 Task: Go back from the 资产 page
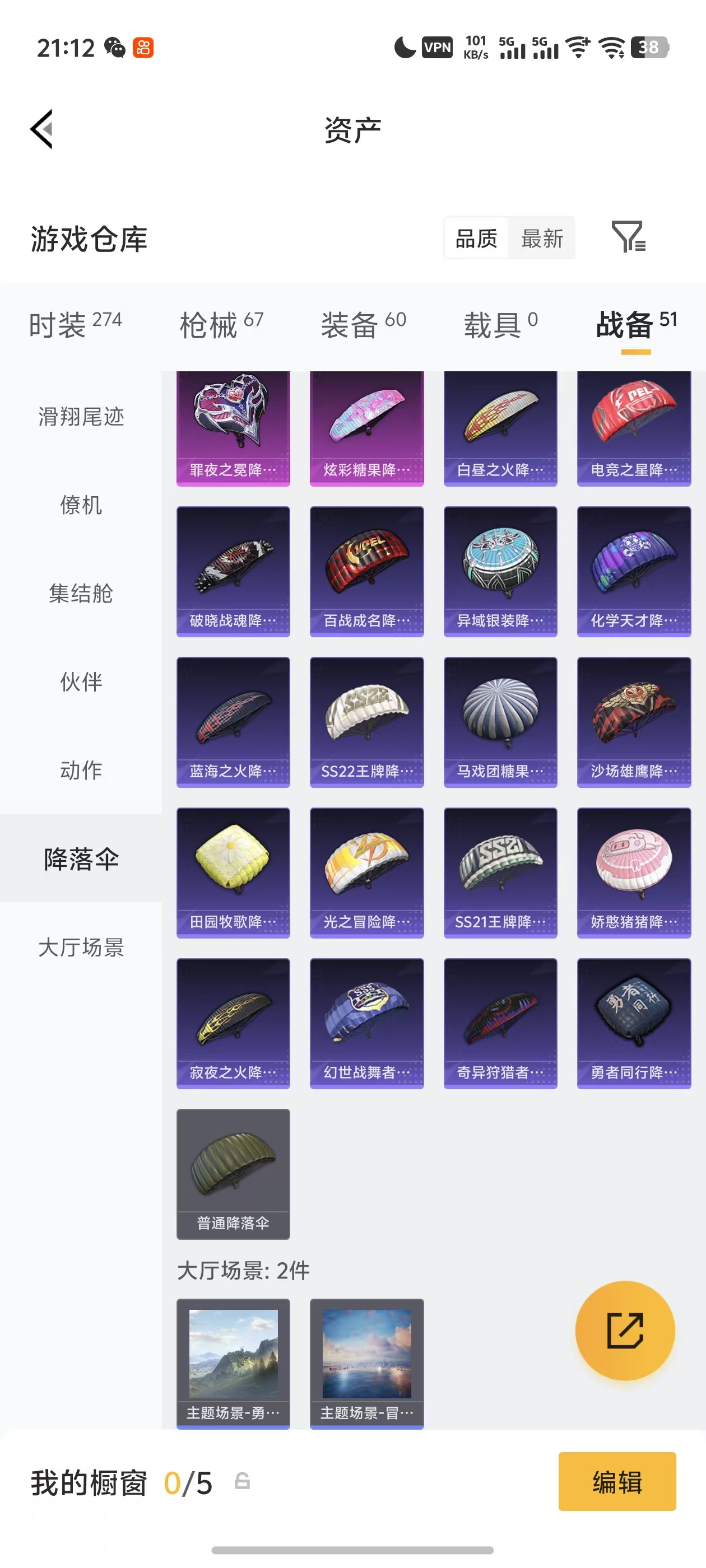(42, 129)
